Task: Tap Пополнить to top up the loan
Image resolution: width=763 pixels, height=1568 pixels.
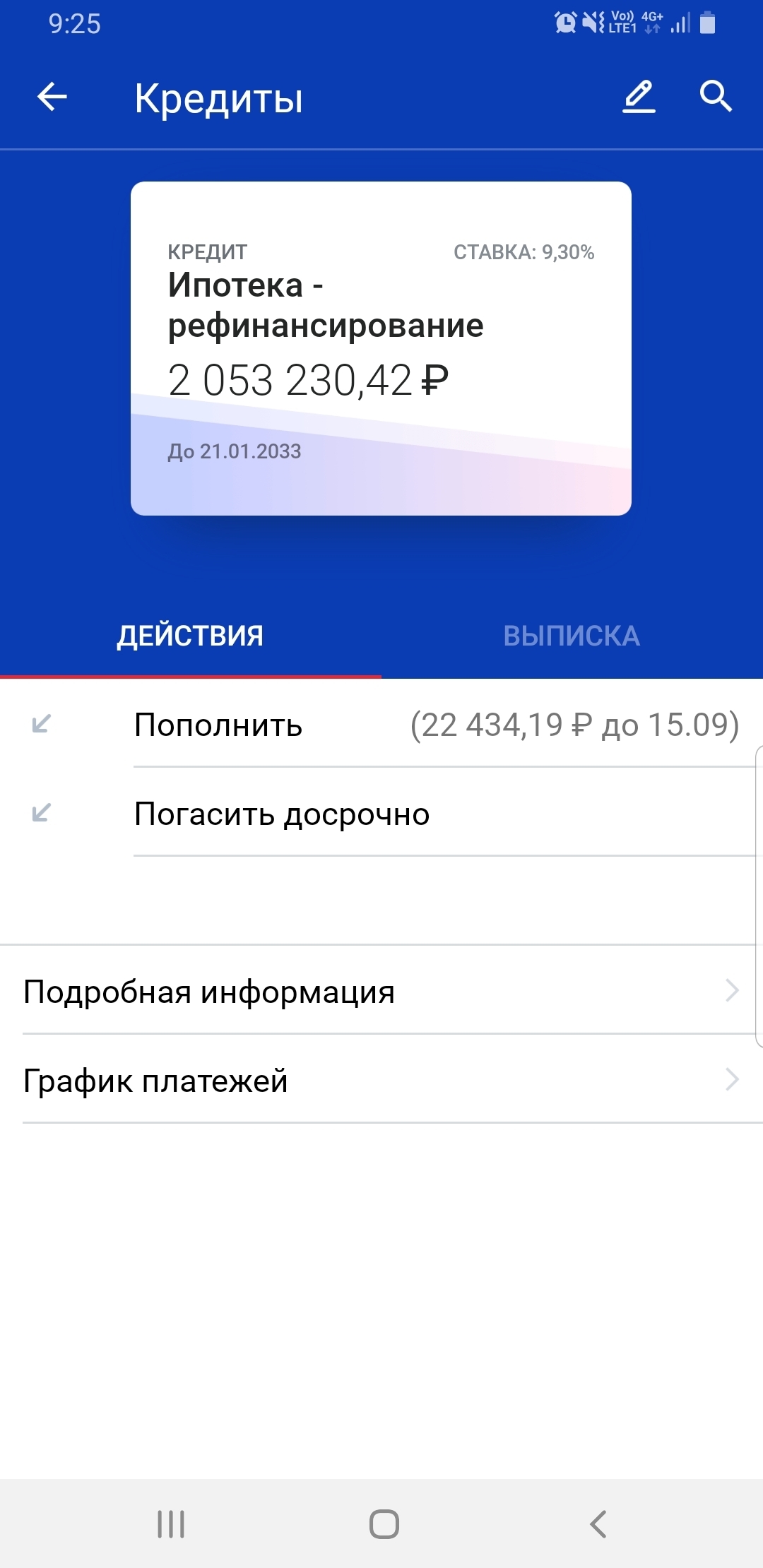Action: pos(219,725)
